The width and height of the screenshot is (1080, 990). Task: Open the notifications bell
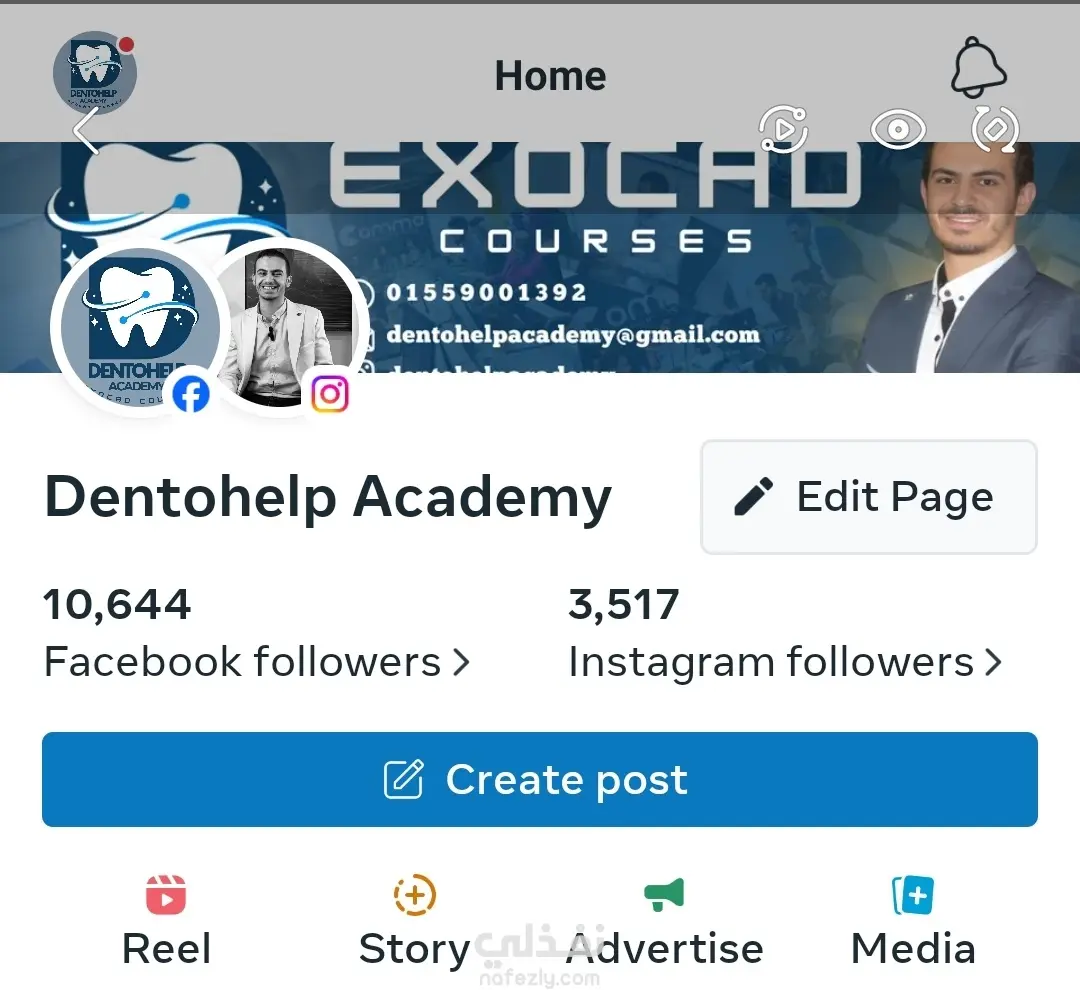point(977,69)
